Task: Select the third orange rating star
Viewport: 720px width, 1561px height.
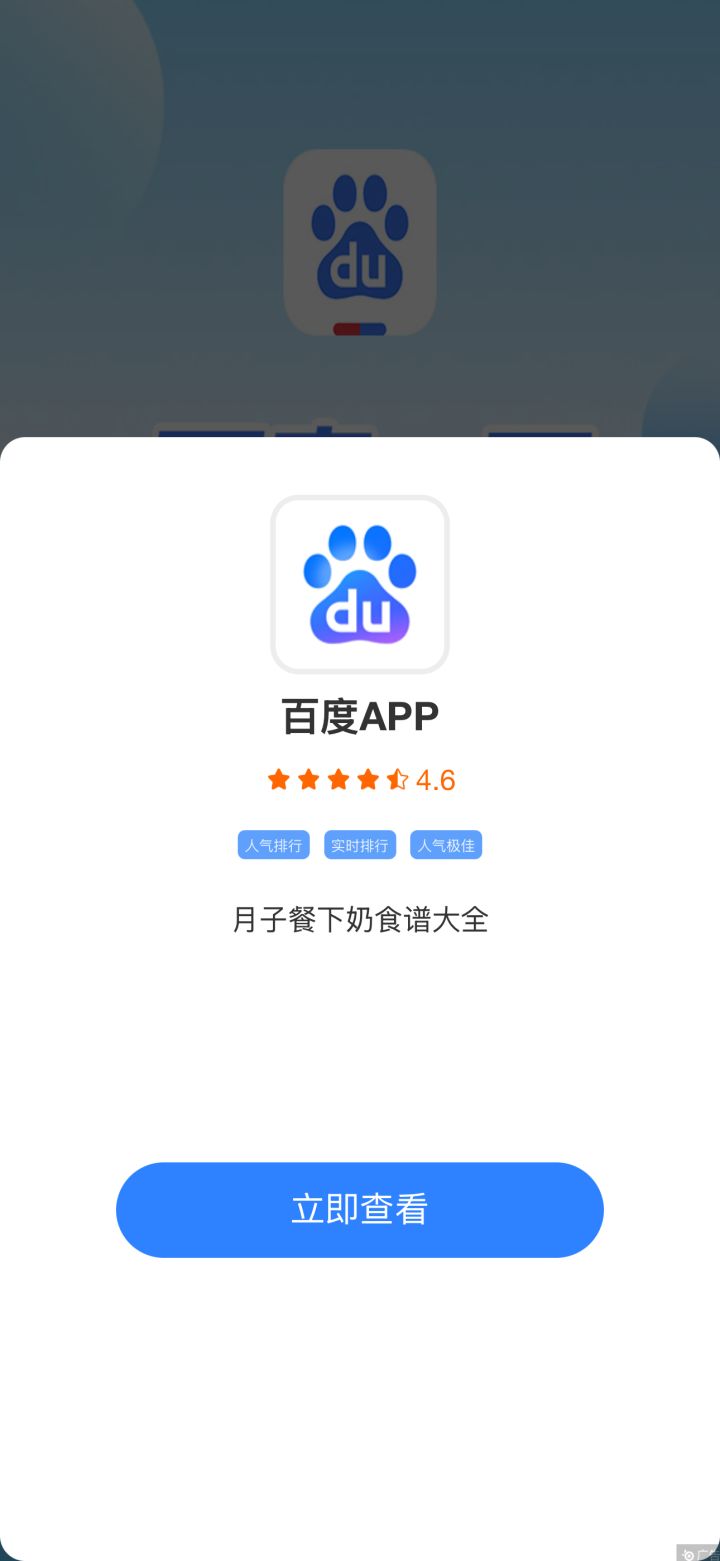Action: [339, 779]
